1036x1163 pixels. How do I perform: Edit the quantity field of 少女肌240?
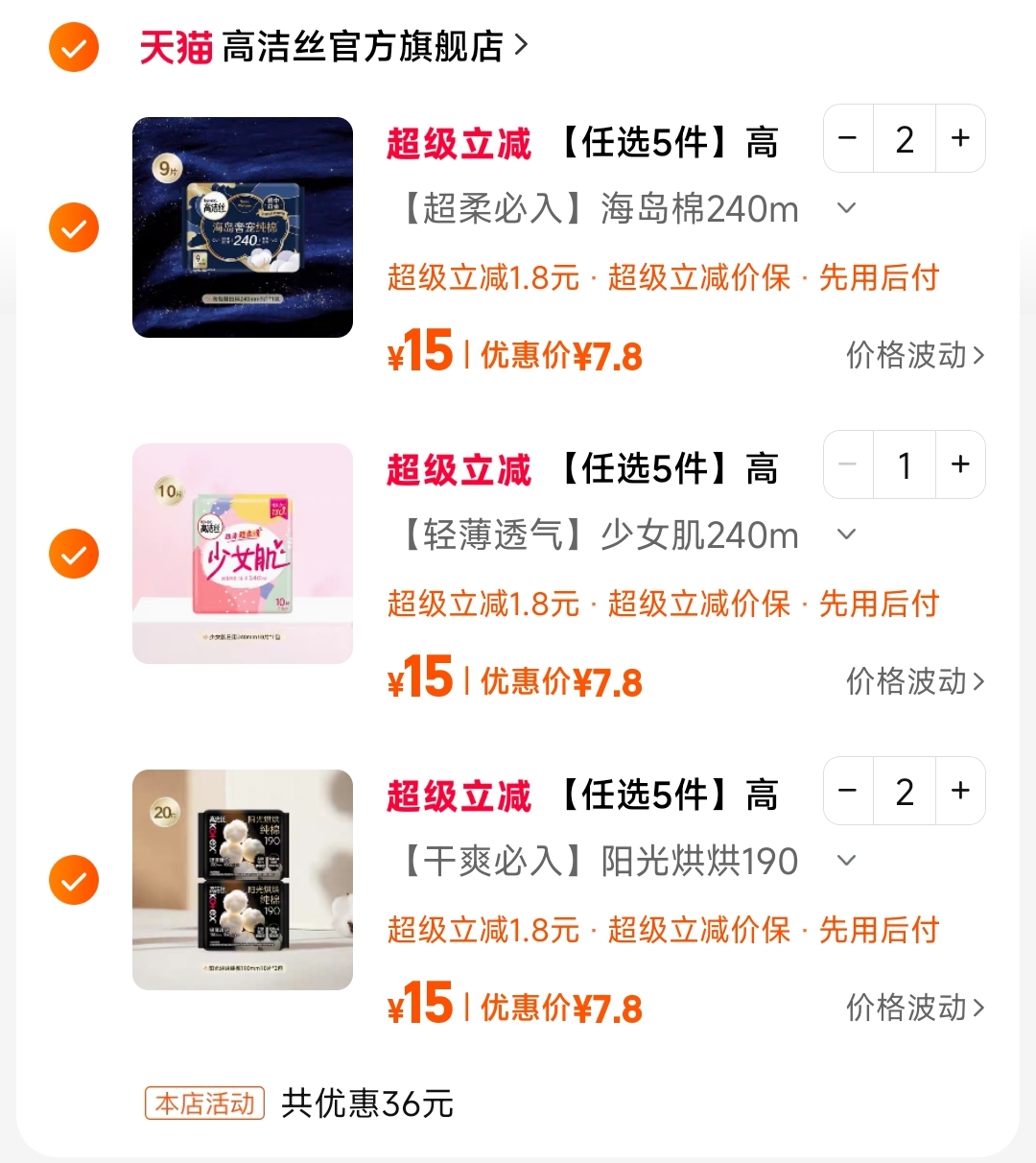point(904,465)
